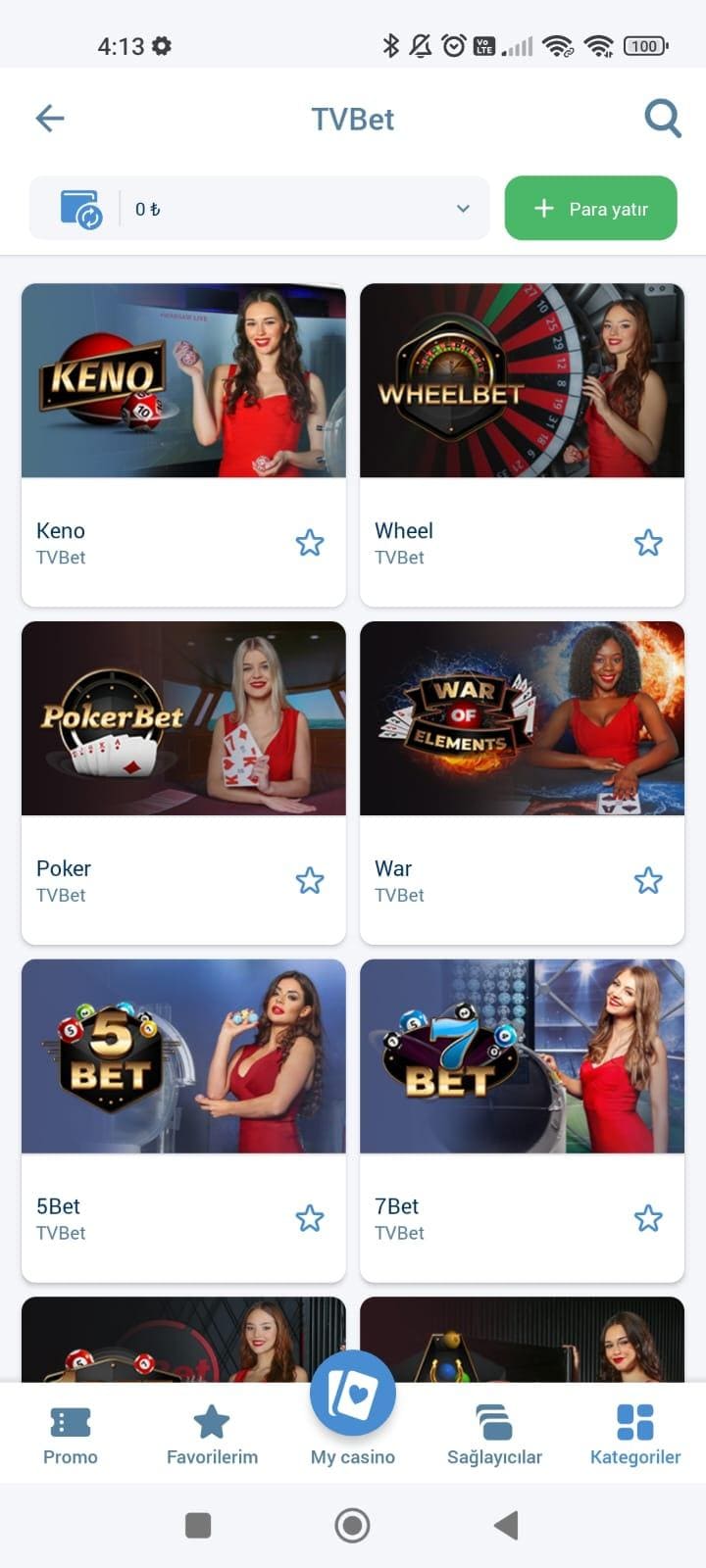Launch the Poker game tile
This screenshot has height=1568, width=706.
click(x=183, y=782)
